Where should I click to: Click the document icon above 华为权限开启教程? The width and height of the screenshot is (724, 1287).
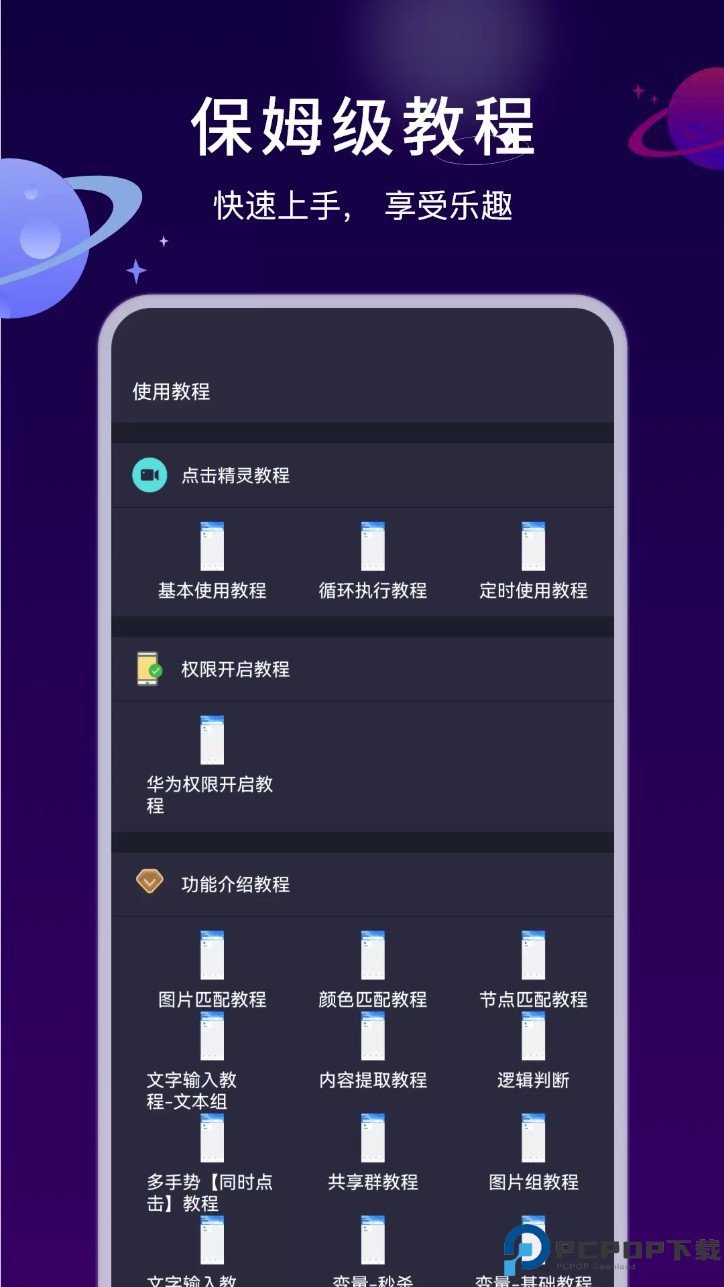212,738
